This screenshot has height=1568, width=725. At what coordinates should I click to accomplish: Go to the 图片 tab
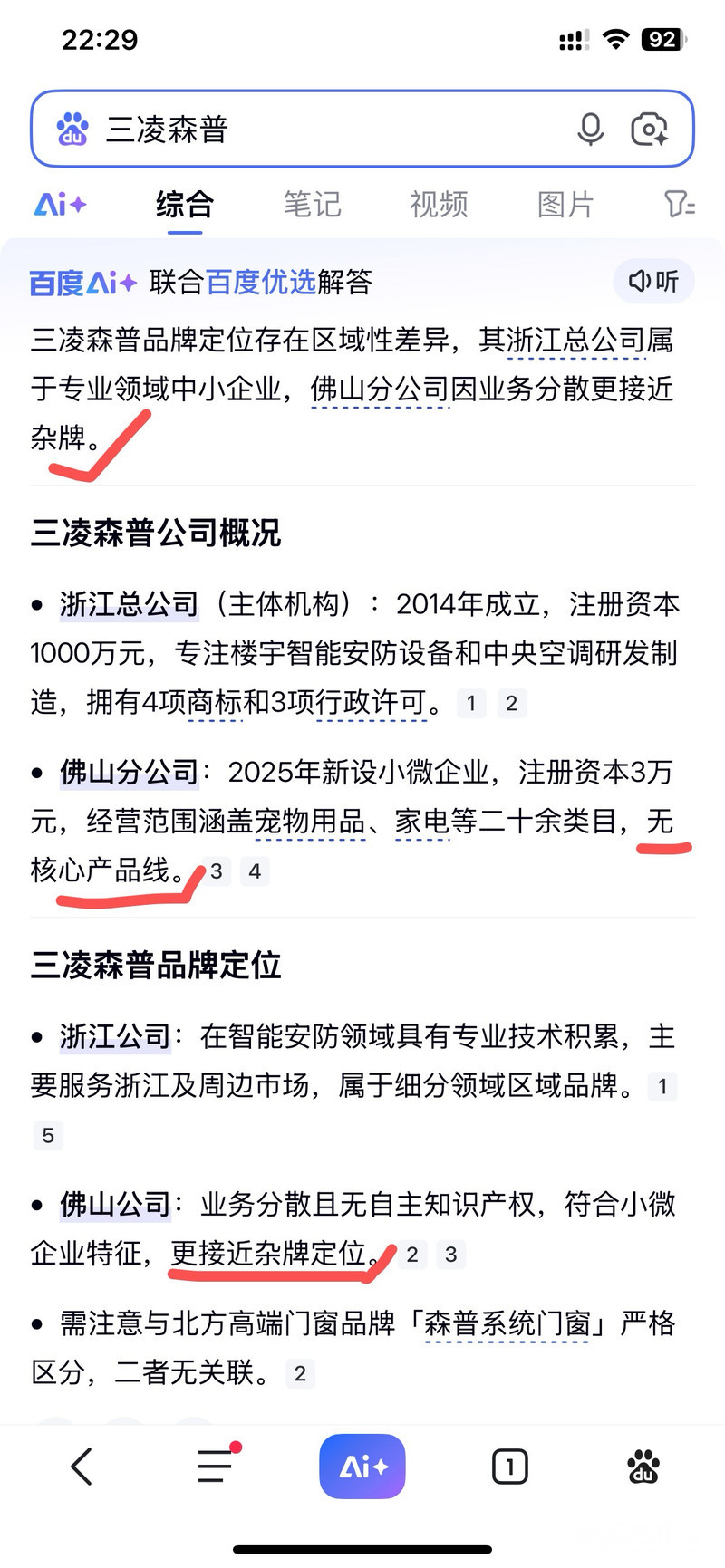point(565,205)
